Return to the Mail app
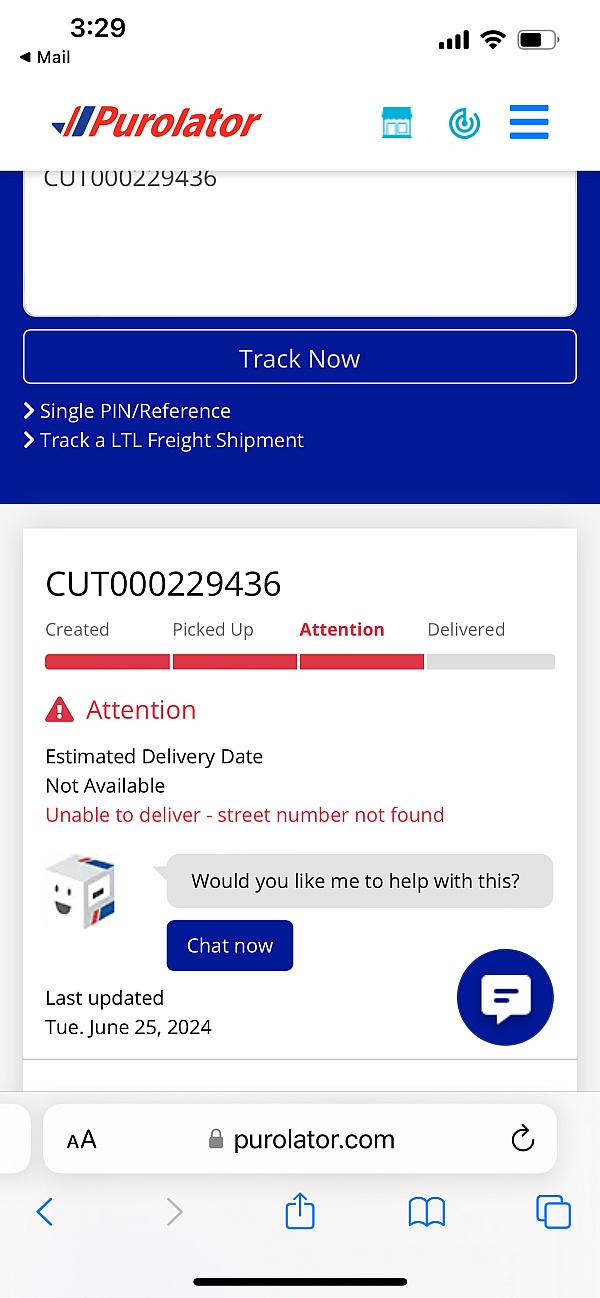600x1298 pixels. 45,57
